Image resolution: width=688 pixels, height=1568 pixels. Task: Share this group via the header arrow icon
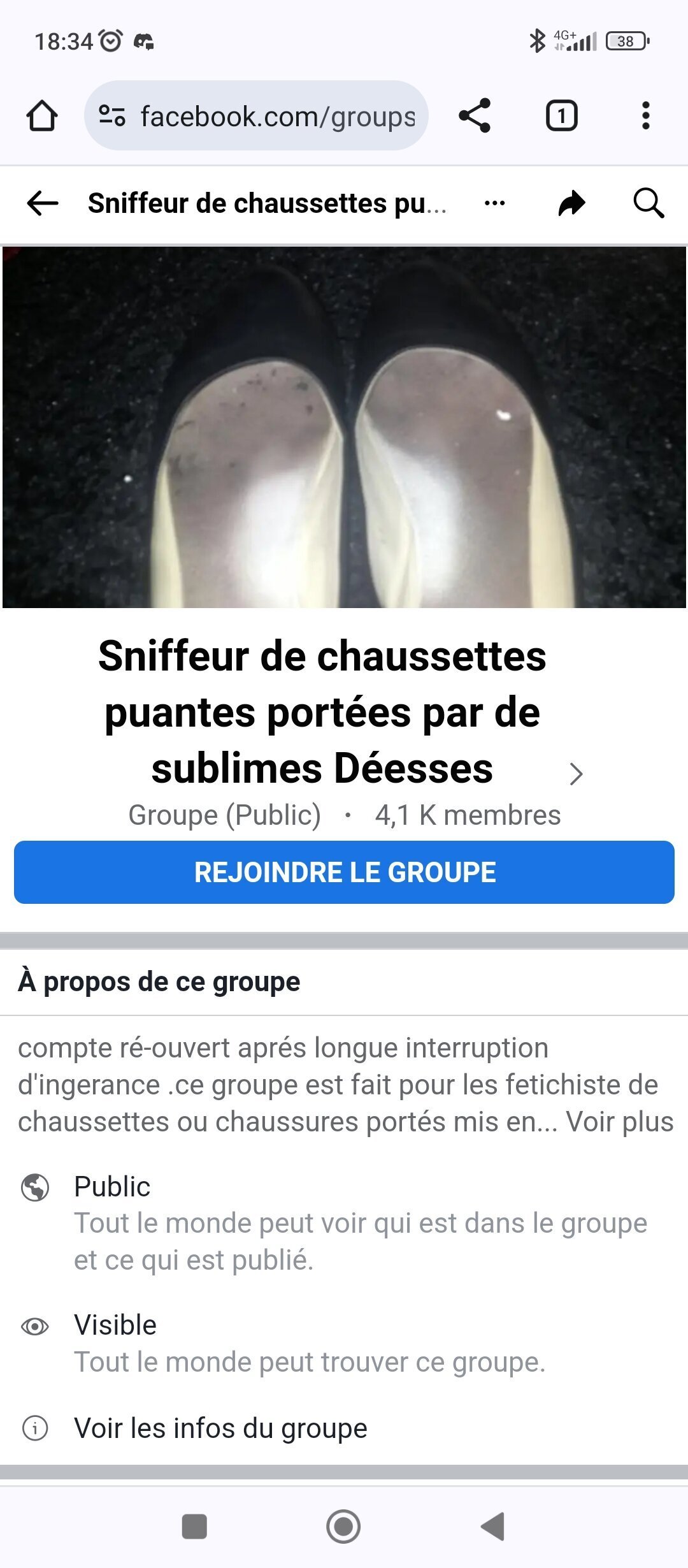coord(571,204)
